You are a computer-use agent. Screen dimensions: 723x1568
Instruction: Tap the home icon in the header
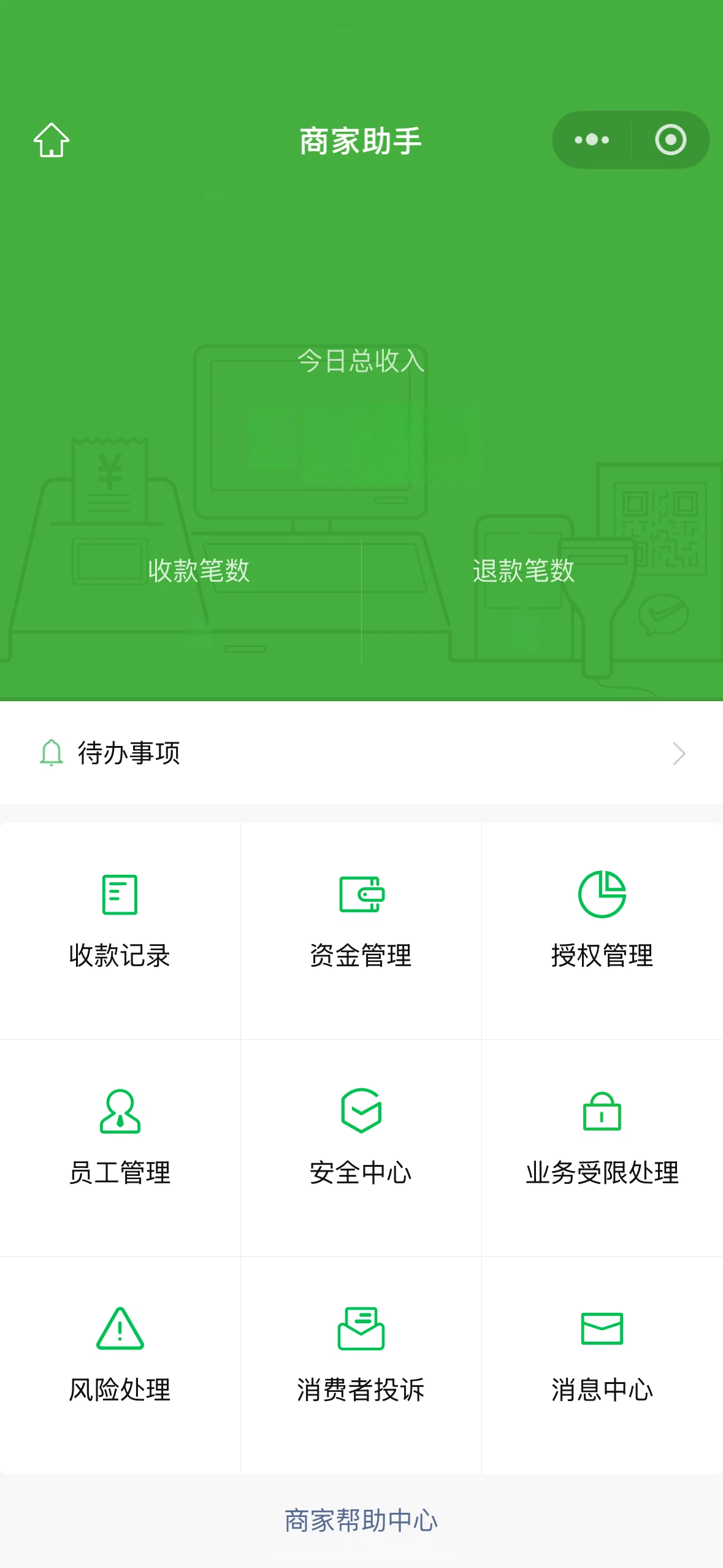[x=52, y=140]
